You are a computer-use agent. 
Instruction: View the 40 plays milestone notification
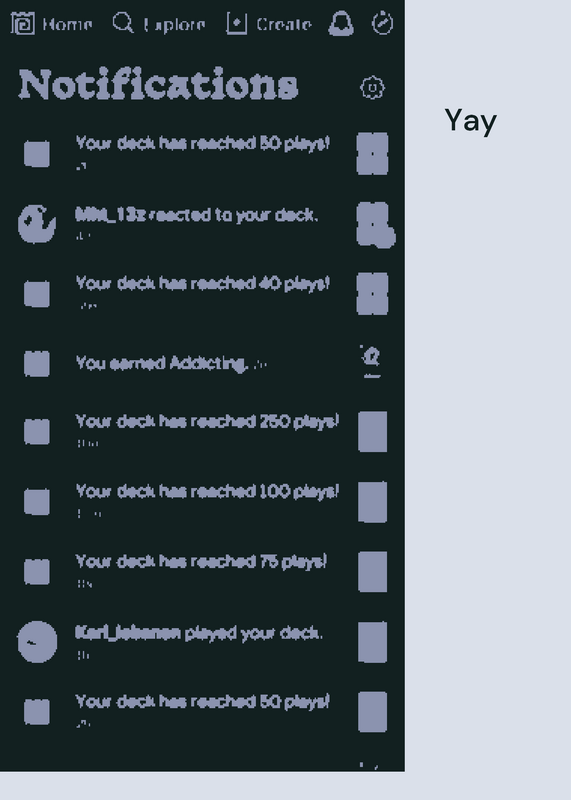coord(203,293)
